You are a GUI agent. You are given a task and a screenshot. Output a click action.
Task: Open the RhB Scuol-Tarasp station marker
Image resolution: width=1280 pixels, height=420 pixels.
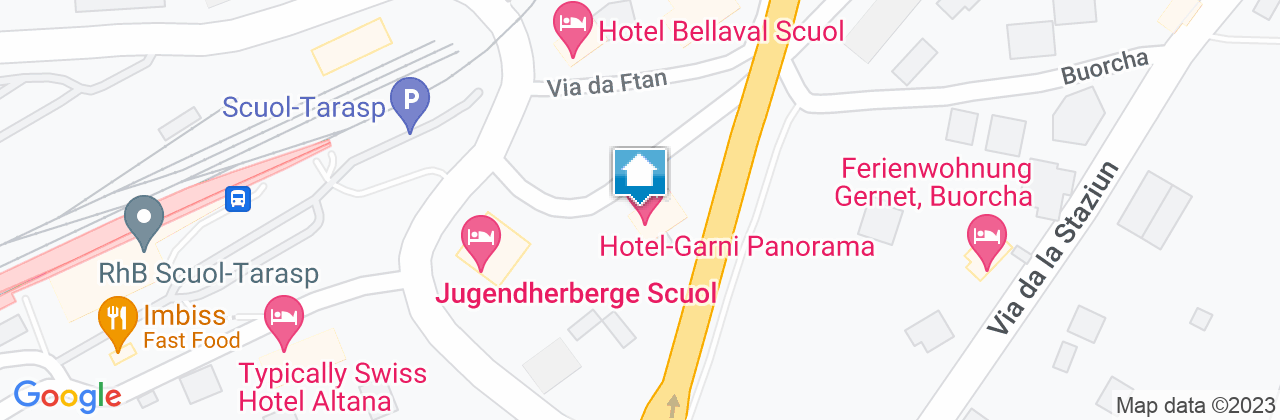coord(143,219)
